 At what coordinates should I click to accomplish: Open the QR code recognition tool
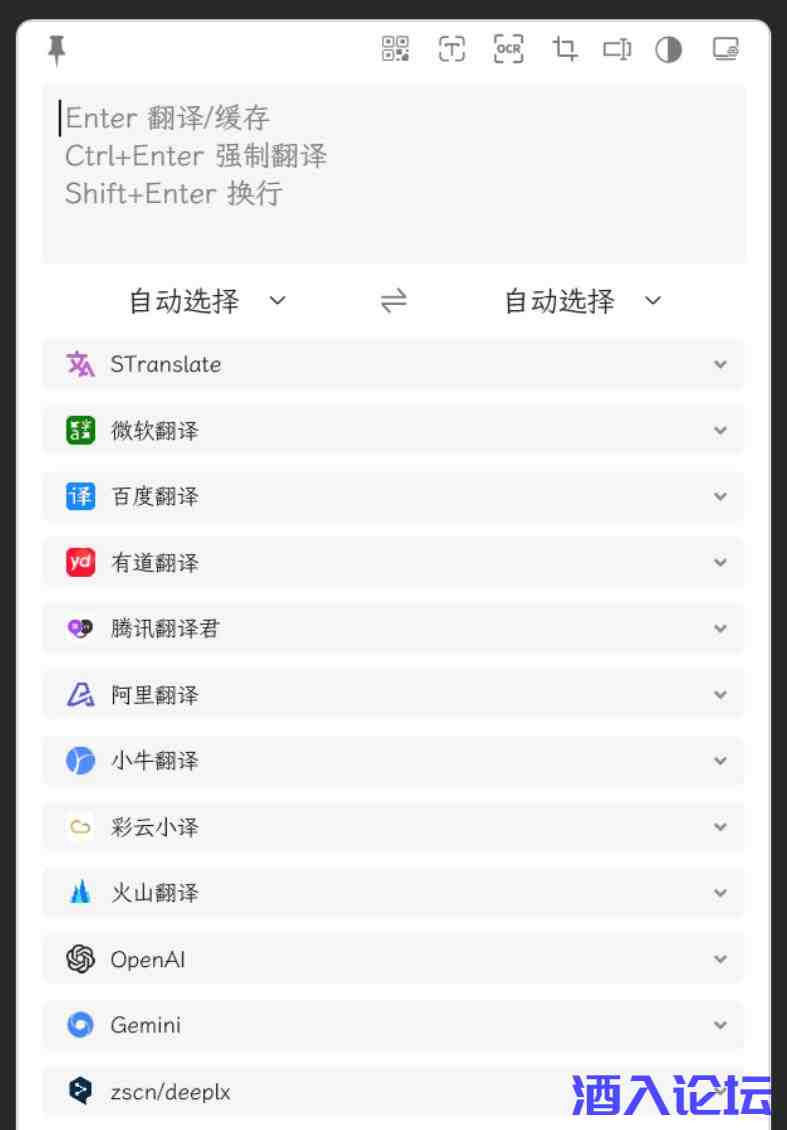[x=396, y=49]
